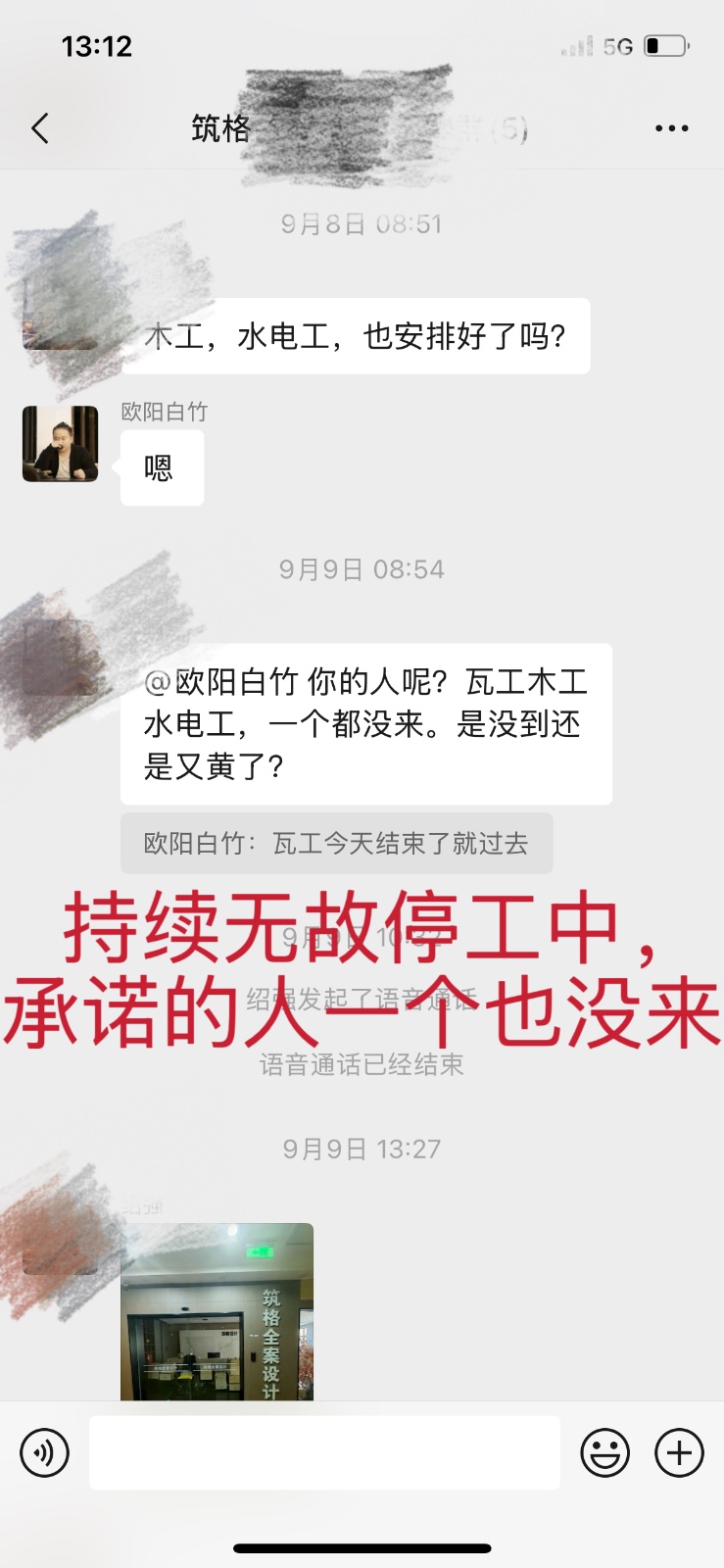The image size is (724, 1568).
Task: Switch to voice message input
Action: 45,1452
